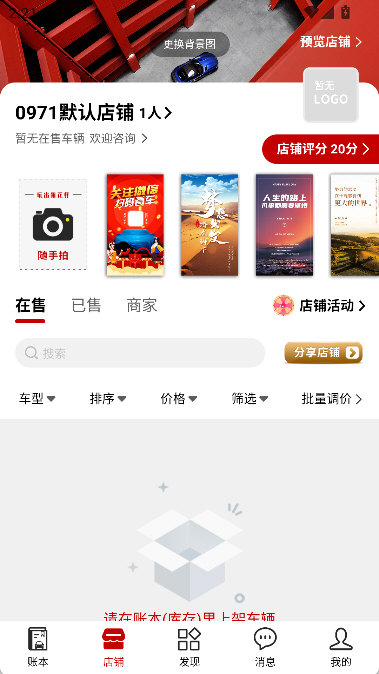Tap the 搜索 search field
Screen dimensions: 379x674
[x=140, y=353]
